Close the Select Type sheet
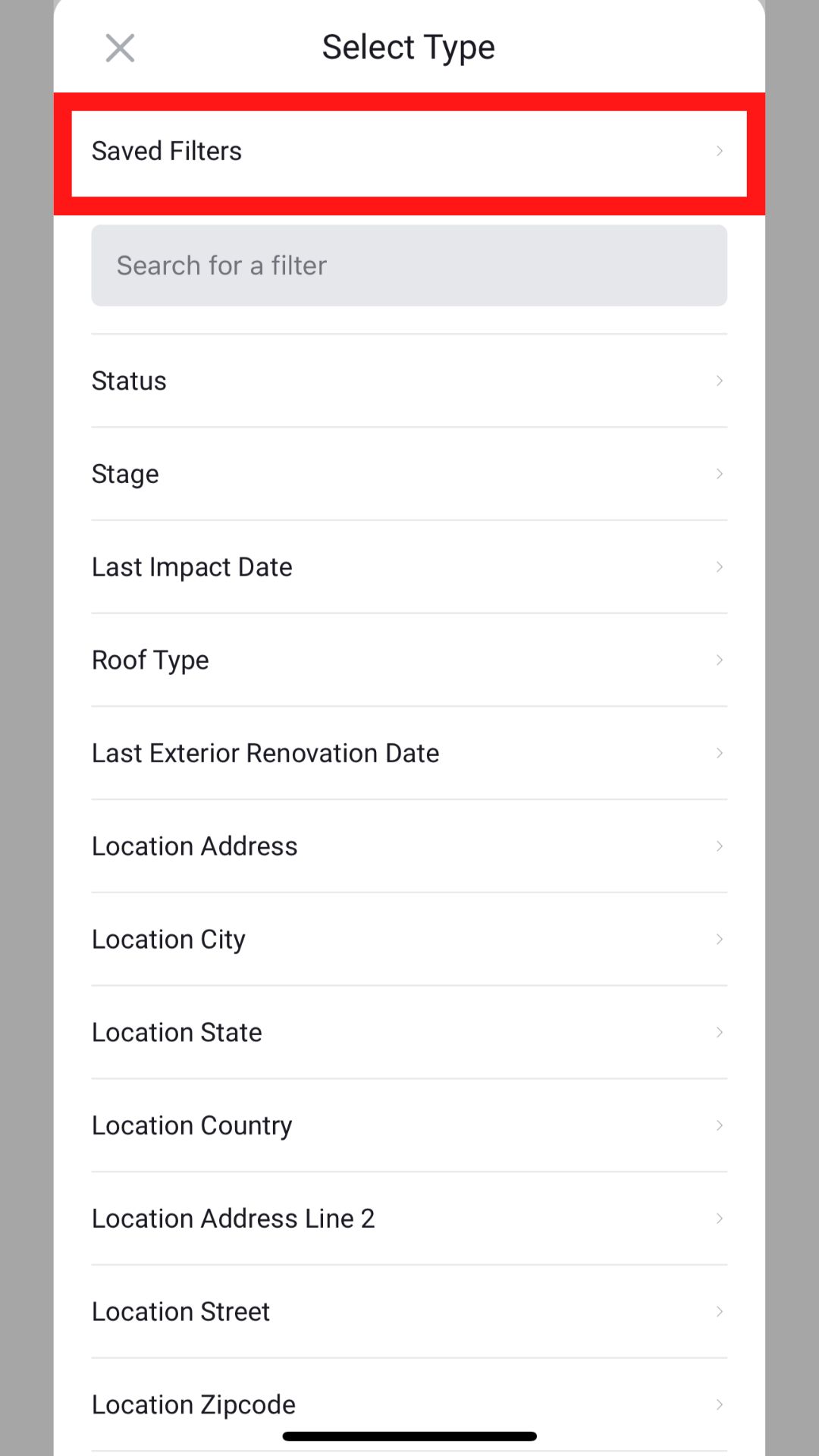 [120, 48]
